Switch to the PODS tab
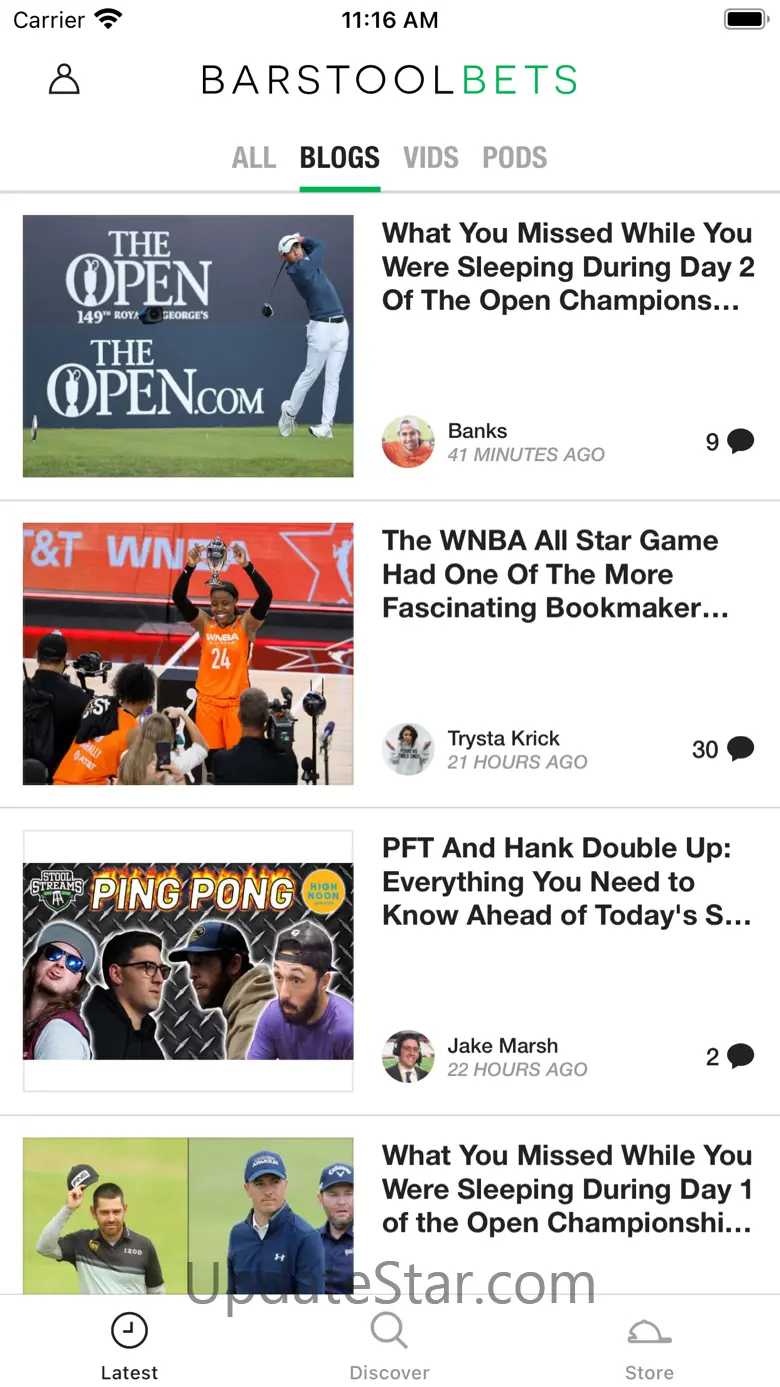 pos(515,158)
